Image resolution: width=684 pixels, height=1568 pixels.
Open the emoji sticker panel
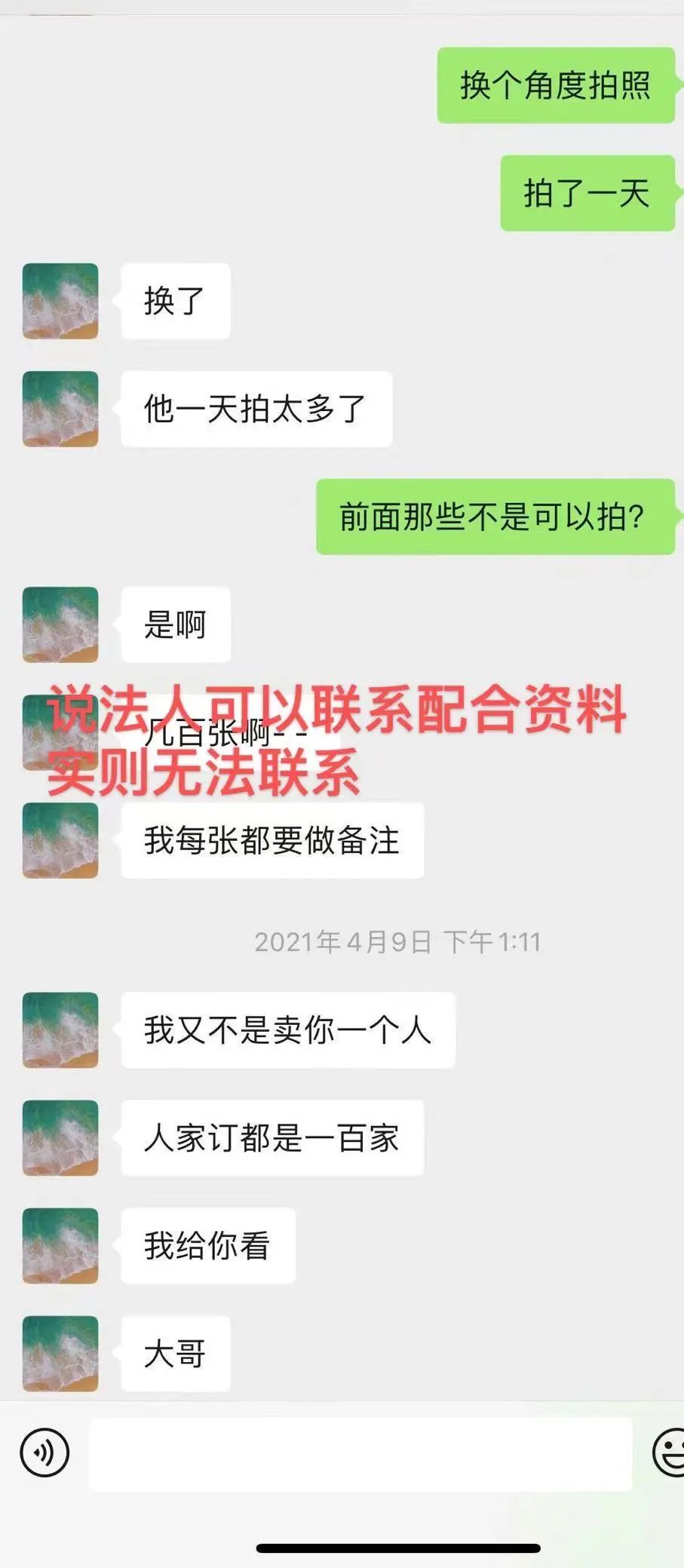(670, 1452)
